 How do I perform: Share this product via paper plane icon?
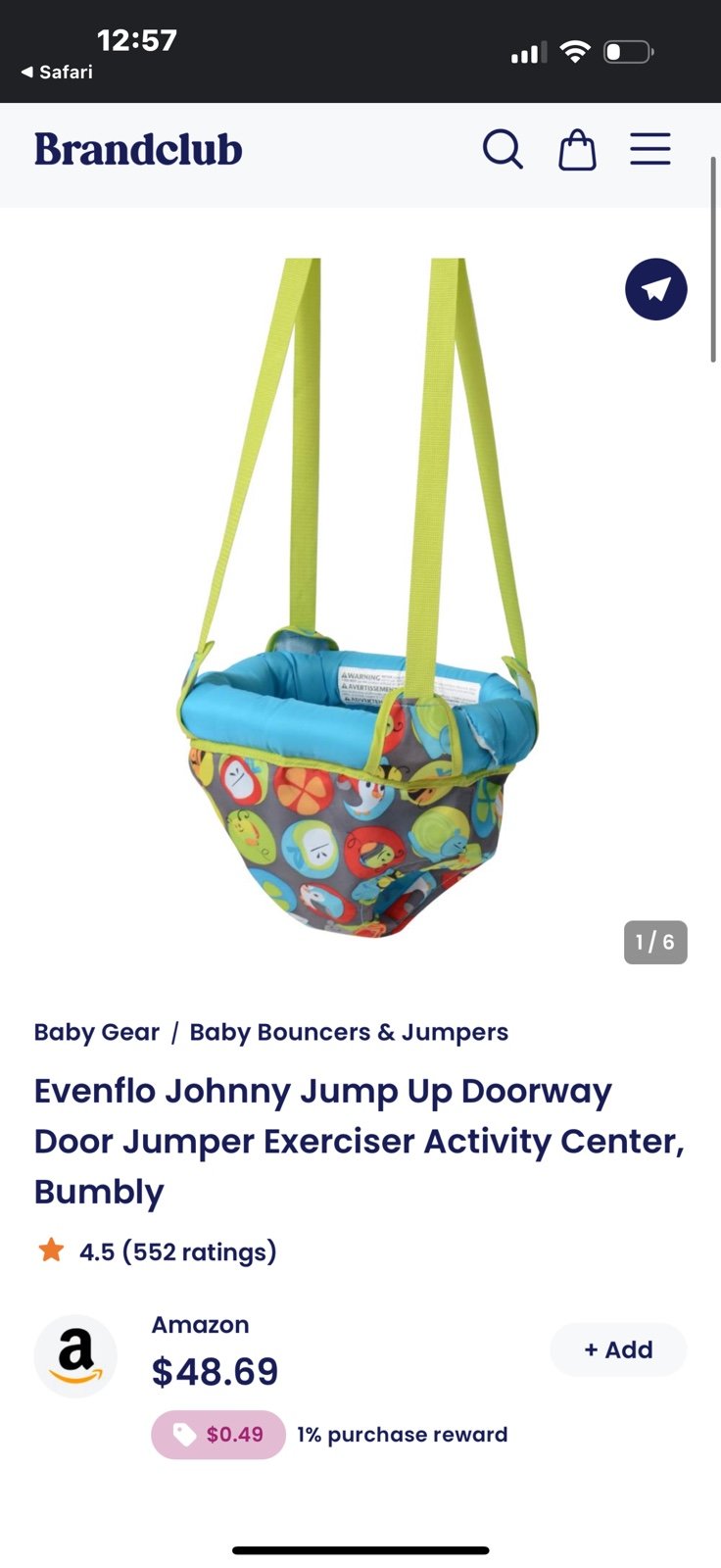656,289
